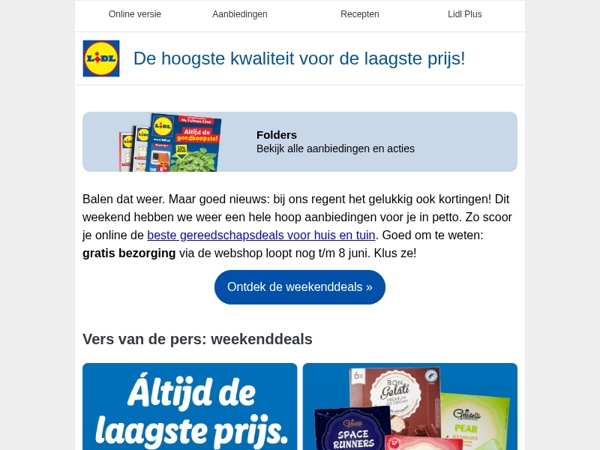Open Lidl Plus
The height and width of the screenshot is (450, 600).
(x=464, y=14)
